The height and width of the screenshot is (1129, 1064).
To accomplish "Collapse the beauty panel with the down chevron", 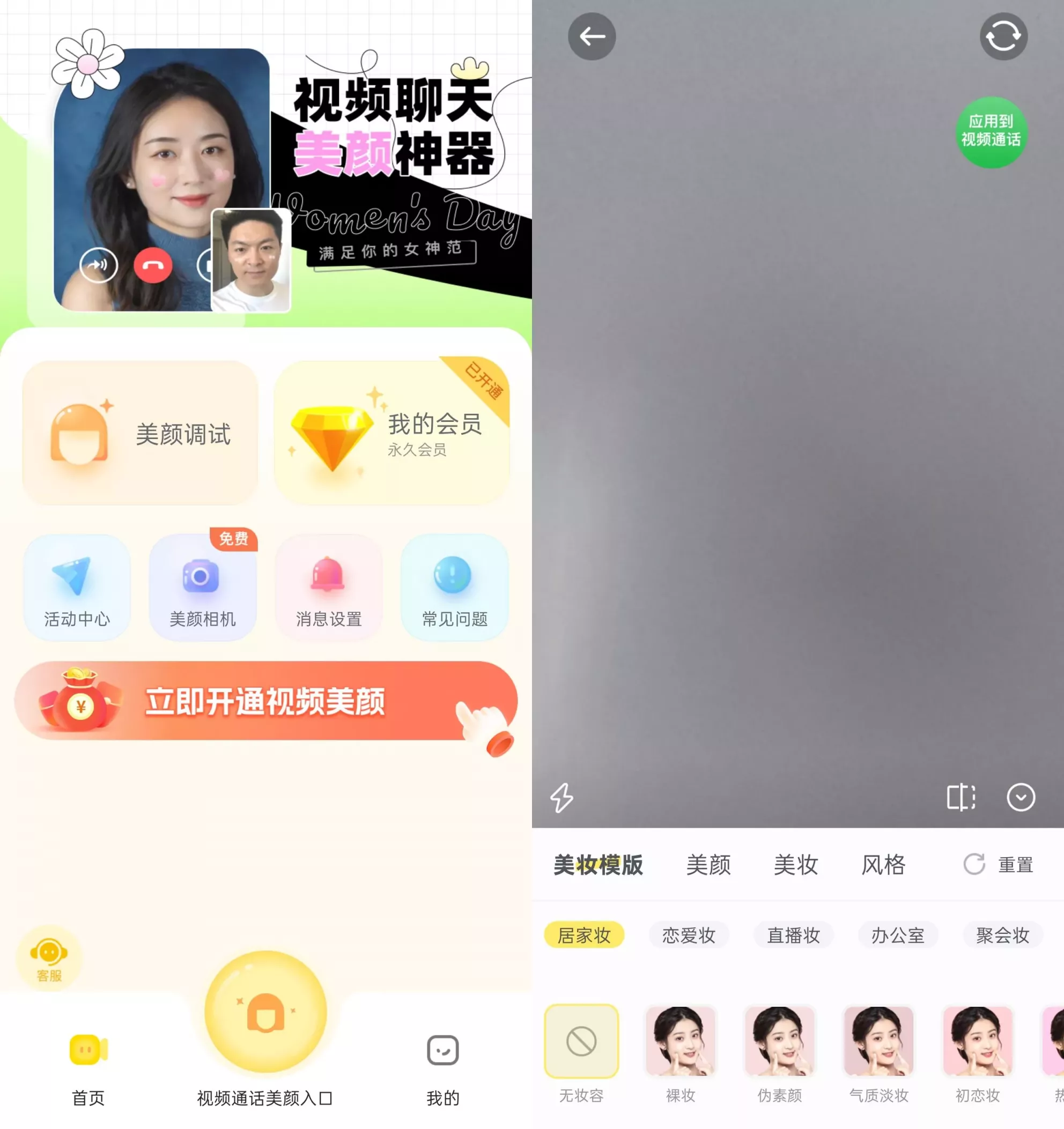I will [1020, 797].
